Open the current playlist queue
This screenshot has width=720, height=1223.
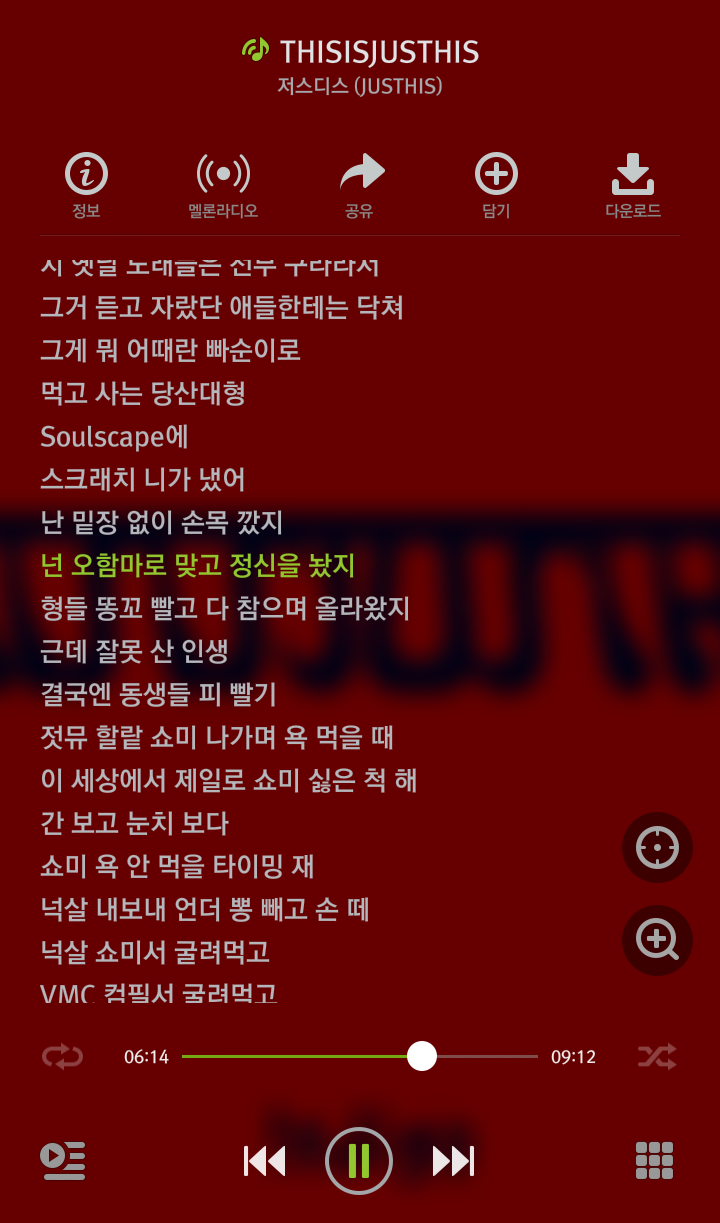coord(62,1161)
